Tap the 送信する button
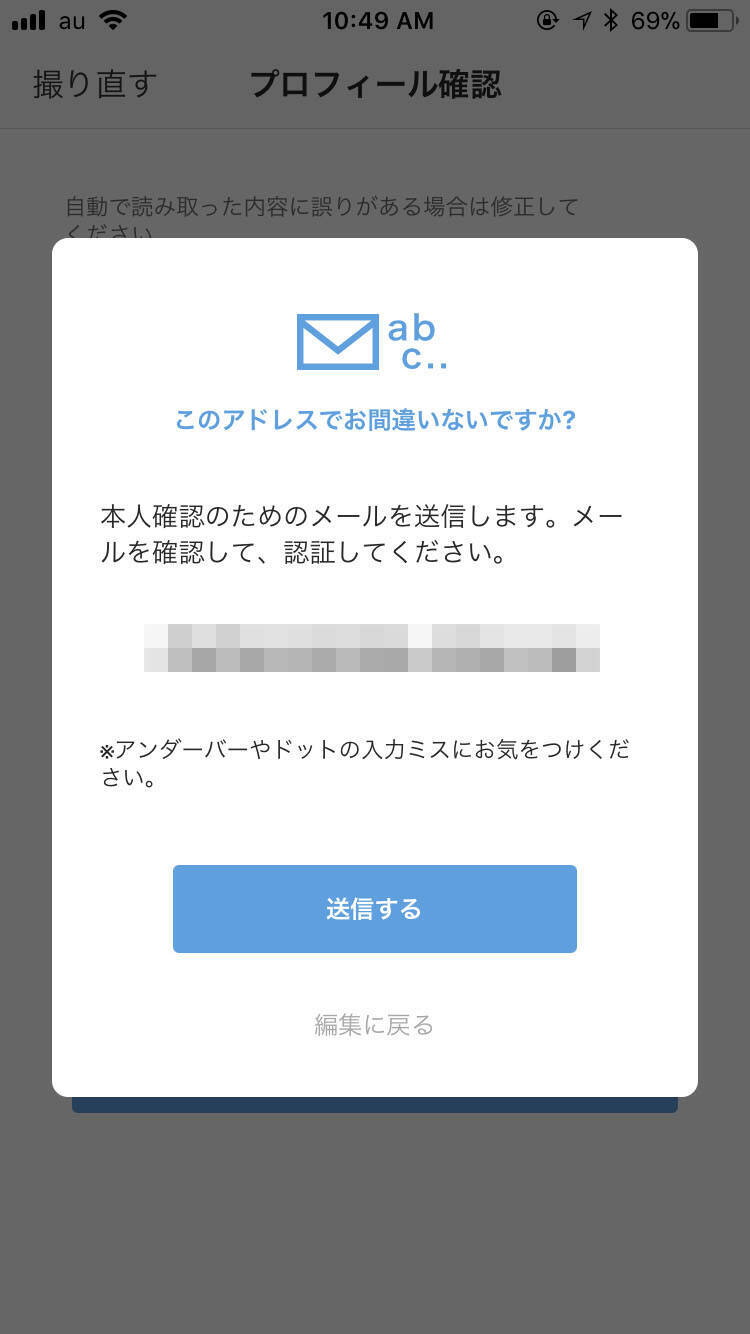 click(374, 908)
